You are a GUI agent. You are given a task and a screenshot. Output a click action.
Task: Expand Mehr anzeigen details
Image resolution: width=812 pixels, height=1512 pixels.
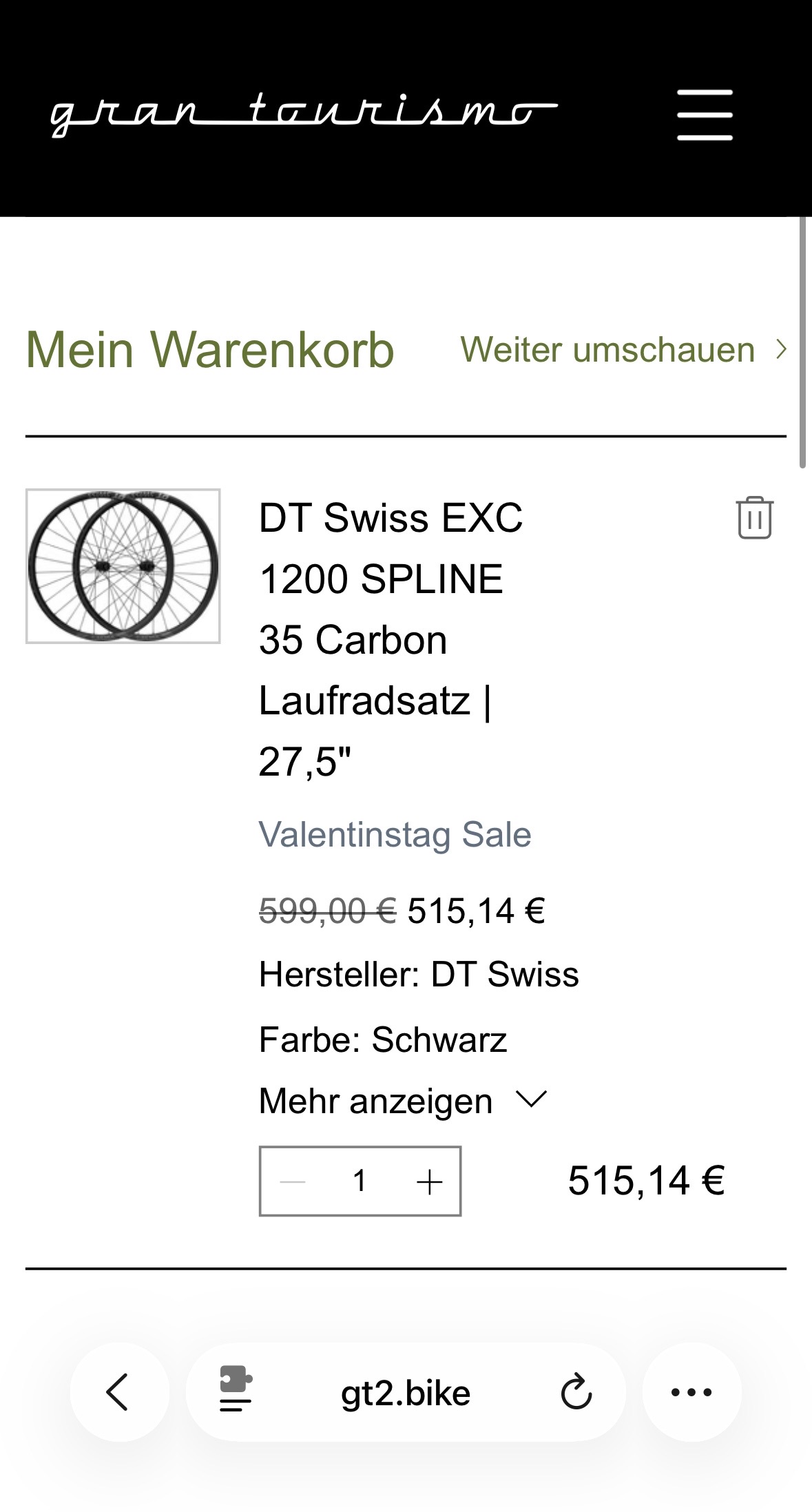pos(403,1101)
